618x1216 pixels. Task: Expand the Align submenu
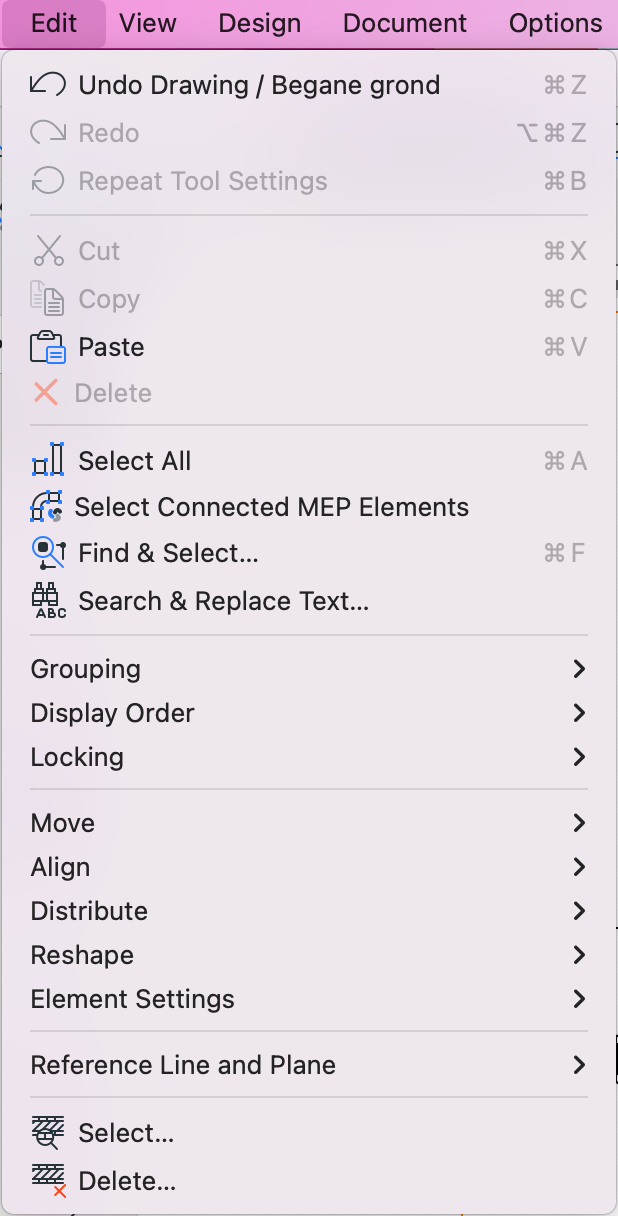point(309,867)
